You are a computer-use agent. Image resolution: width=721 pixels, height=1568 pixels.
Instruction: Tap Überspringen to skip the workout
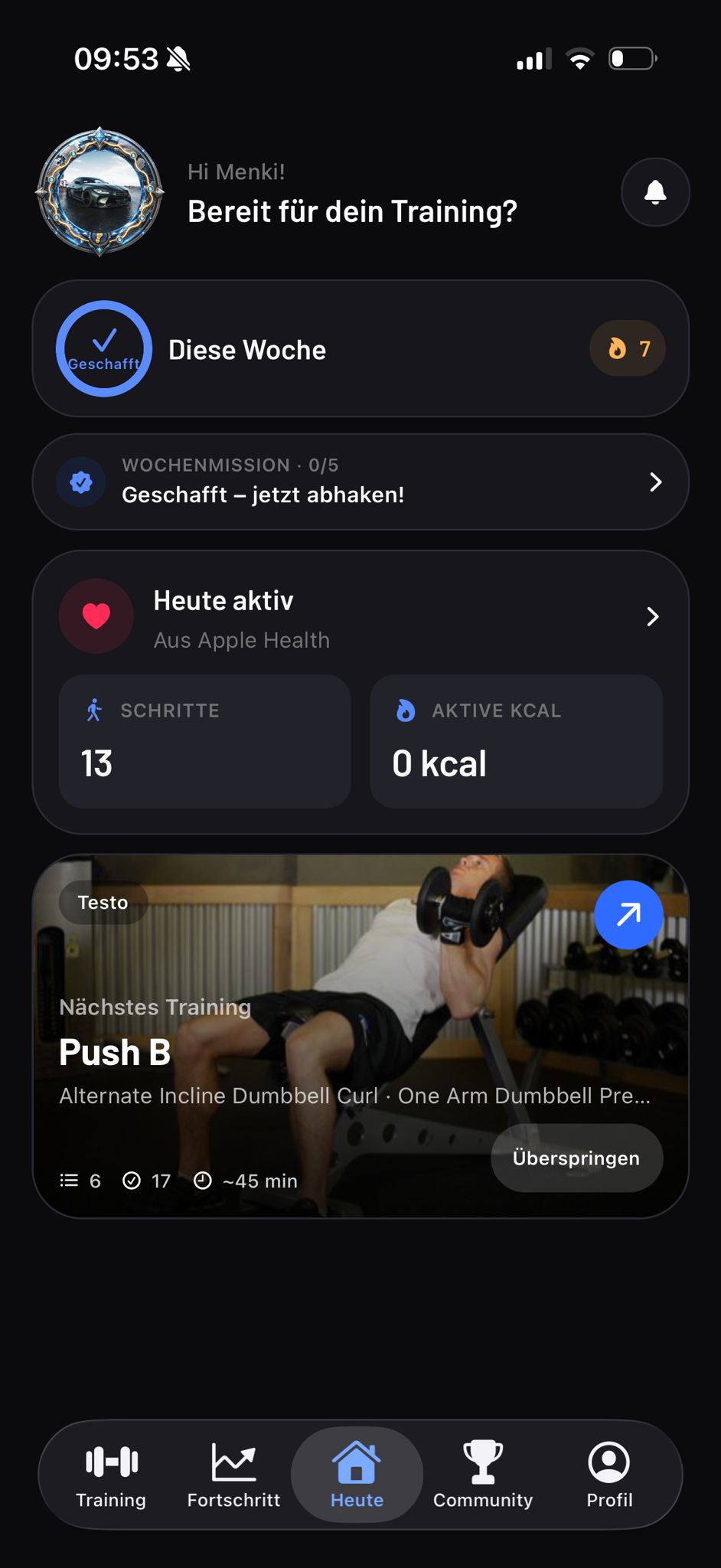coord(576,1158)
